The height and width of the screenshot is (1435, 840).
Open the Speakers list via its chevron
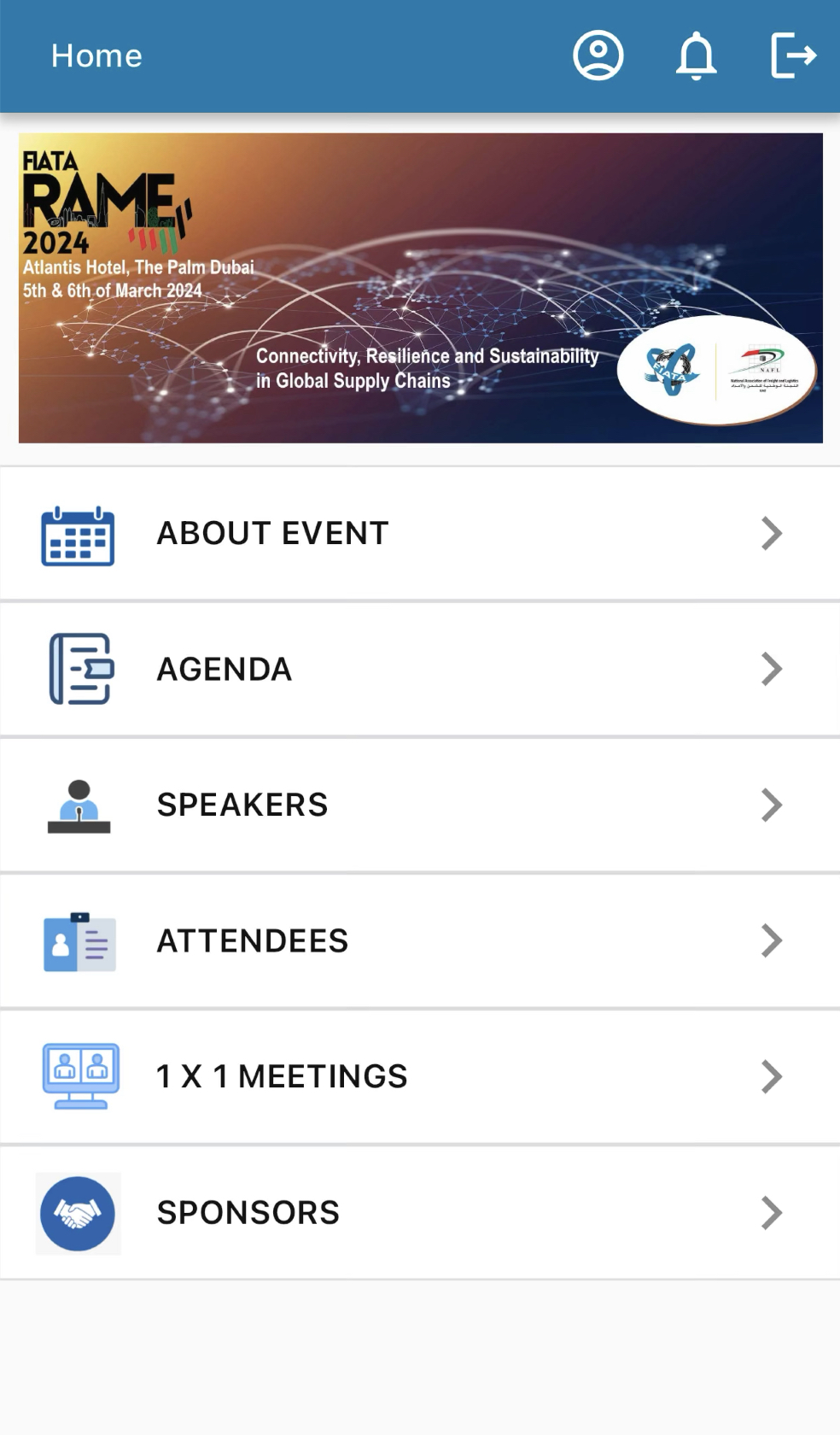[x=772, y=804]
